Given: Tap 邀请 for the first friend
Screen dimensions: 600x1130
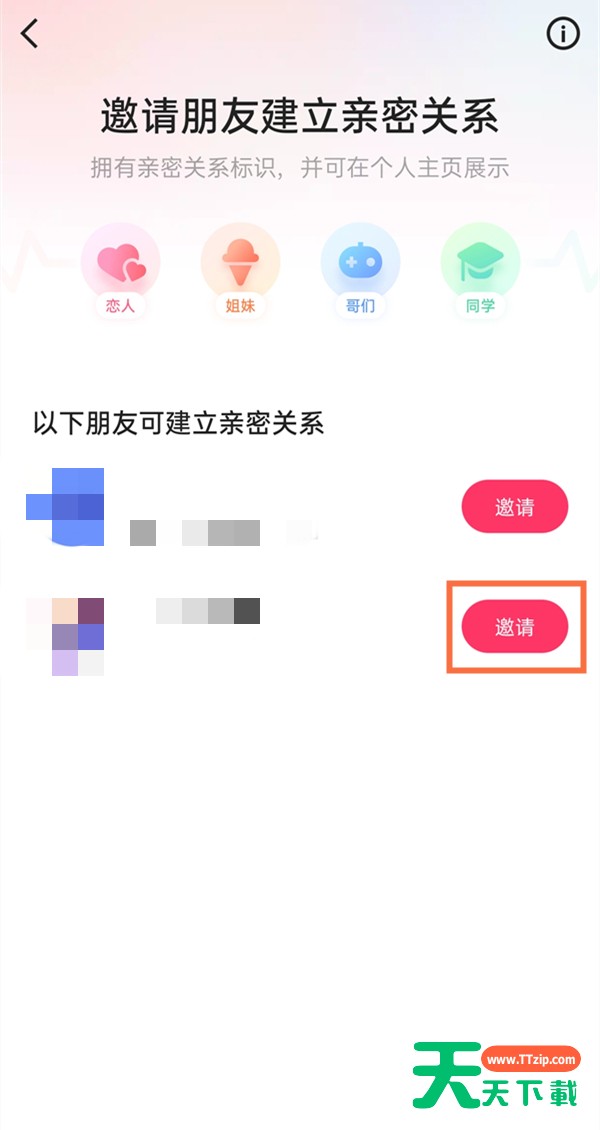Looking at the screenshot, I should [514, 507].
